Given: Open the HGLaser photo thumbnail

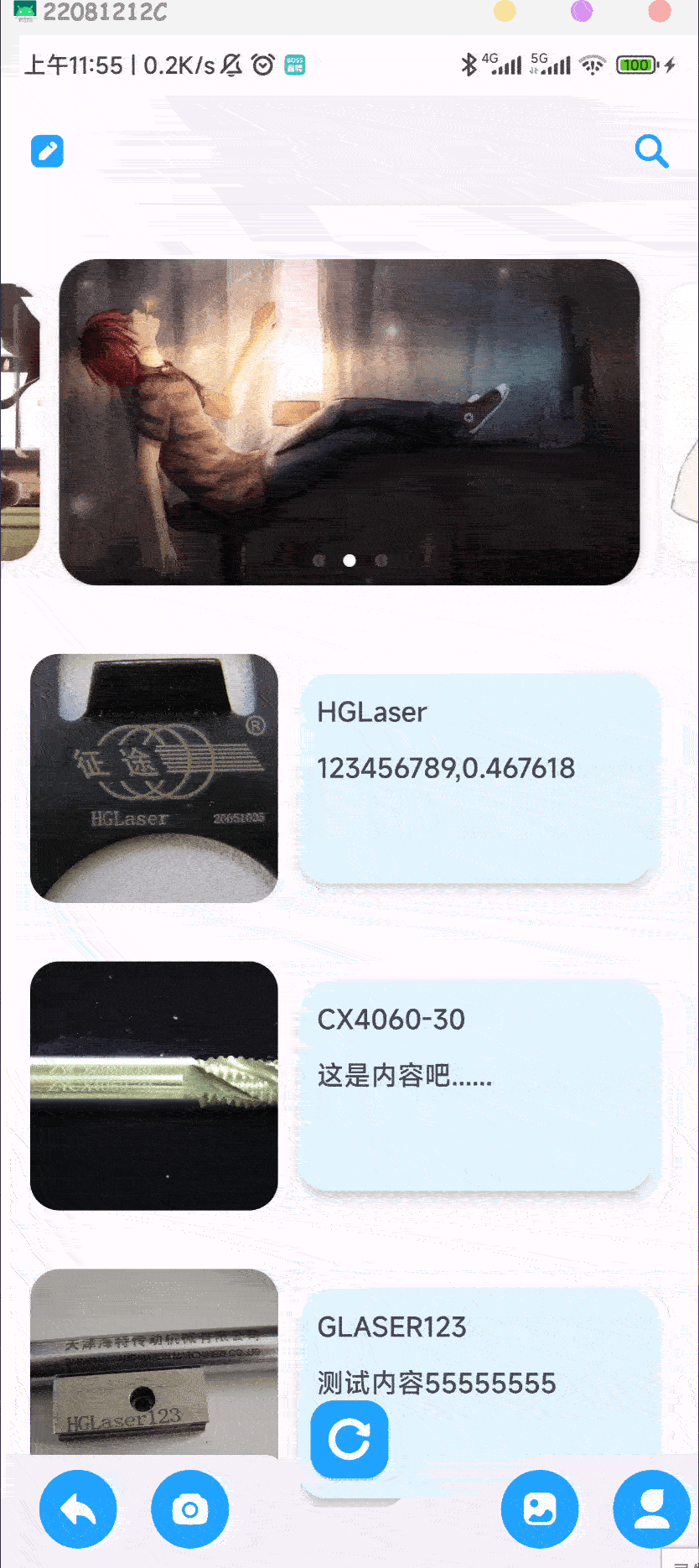Looking at the screenshot, I should pos(154,778).
